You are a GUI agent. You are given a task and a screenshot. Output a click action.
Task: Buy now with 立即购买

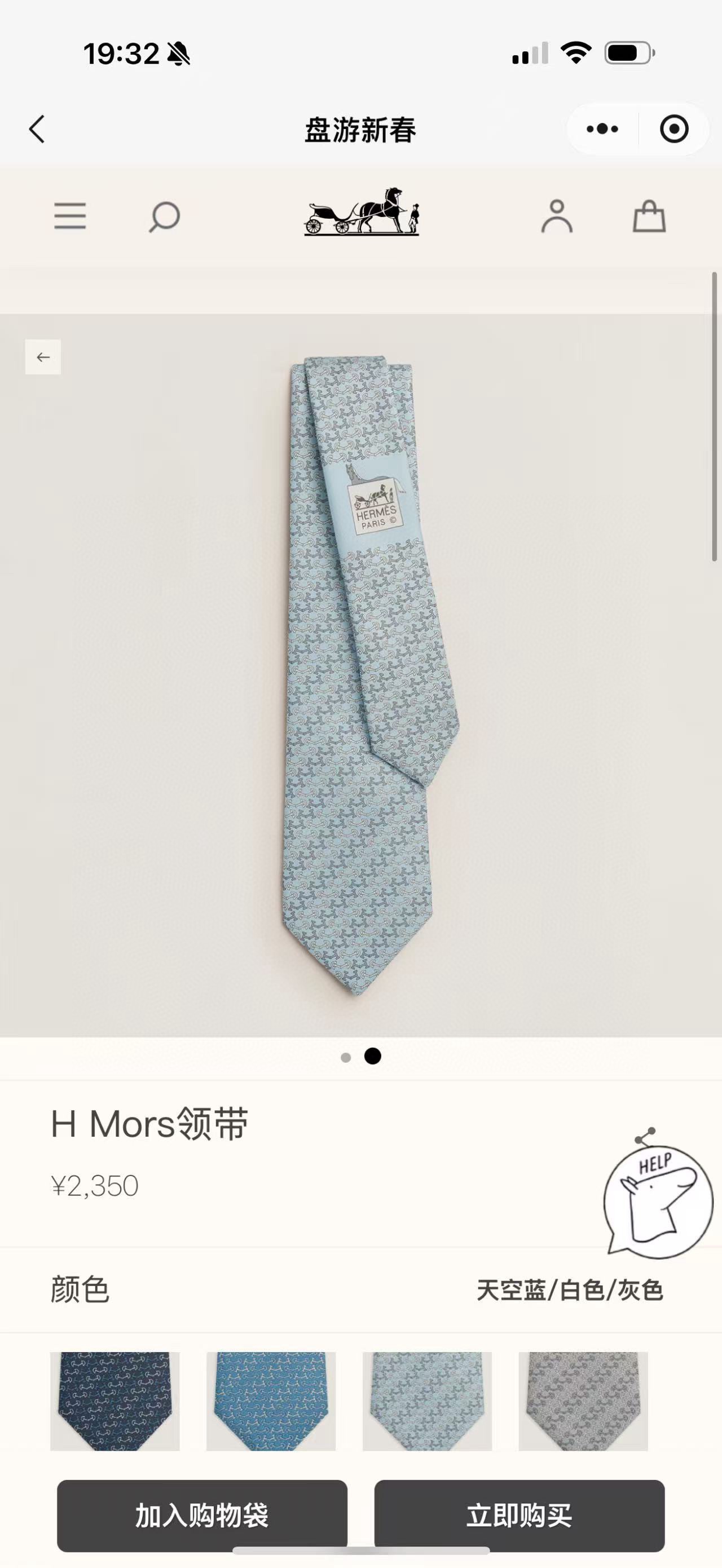pos(520,1515)
